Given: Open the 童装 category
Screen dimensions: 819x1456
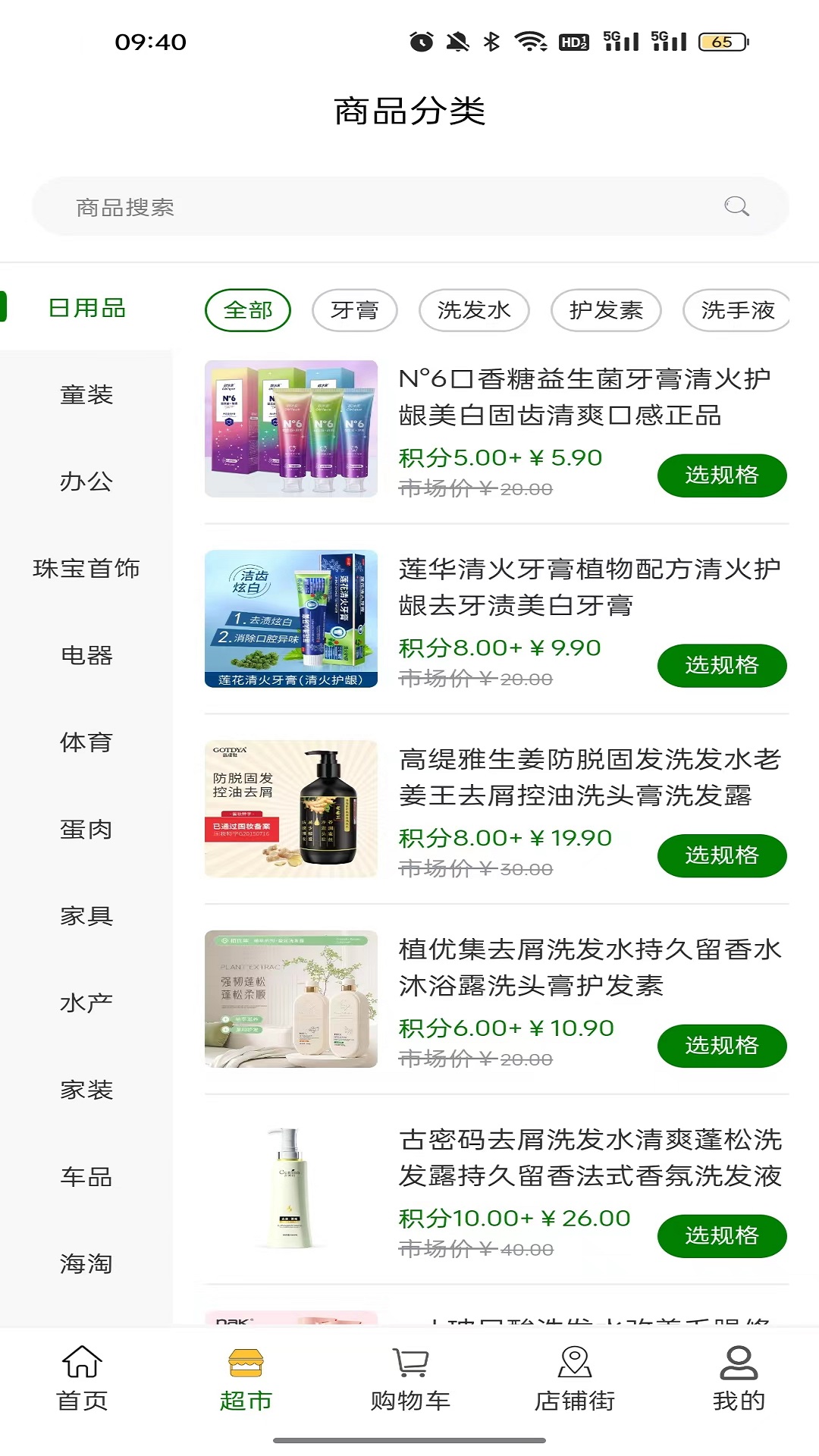Looking at the screenshot, I should pos(86,395).
